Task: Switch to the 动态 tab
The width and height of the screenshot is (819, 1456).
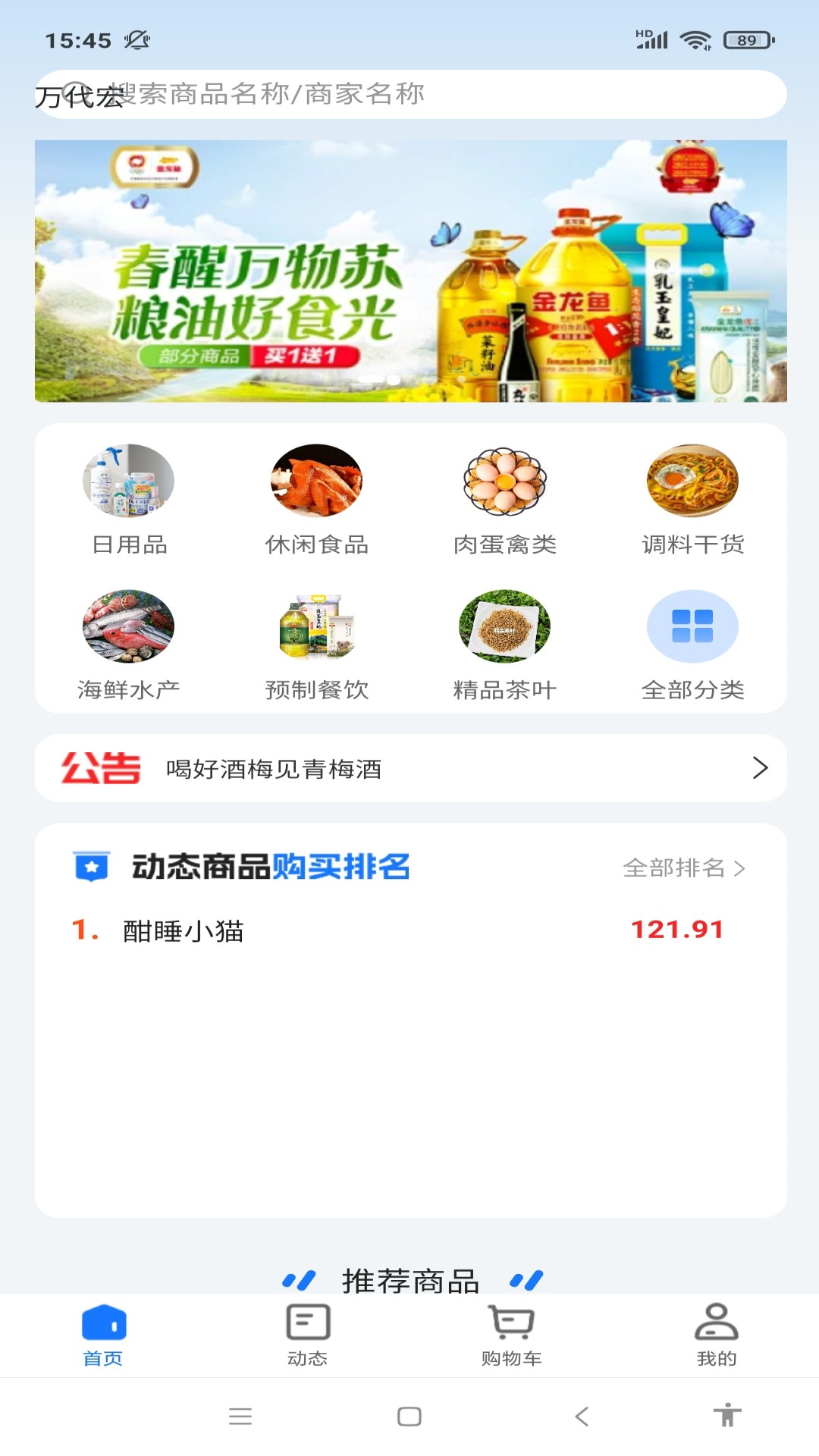Action: 307,1336
